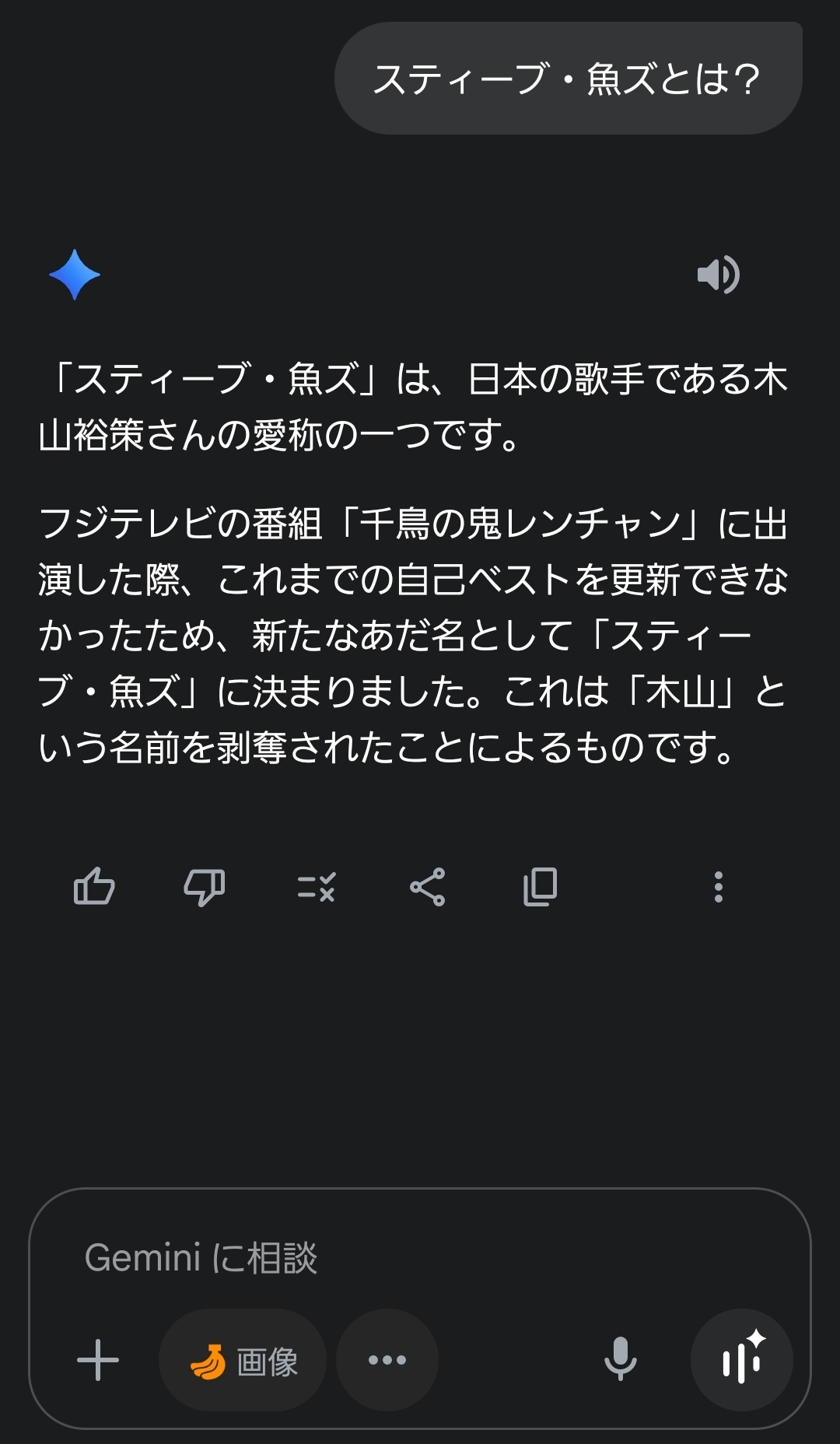Give the response a thumbs down
The height and width of the screenshot is (1444, 840).
(x=205, y=887)
